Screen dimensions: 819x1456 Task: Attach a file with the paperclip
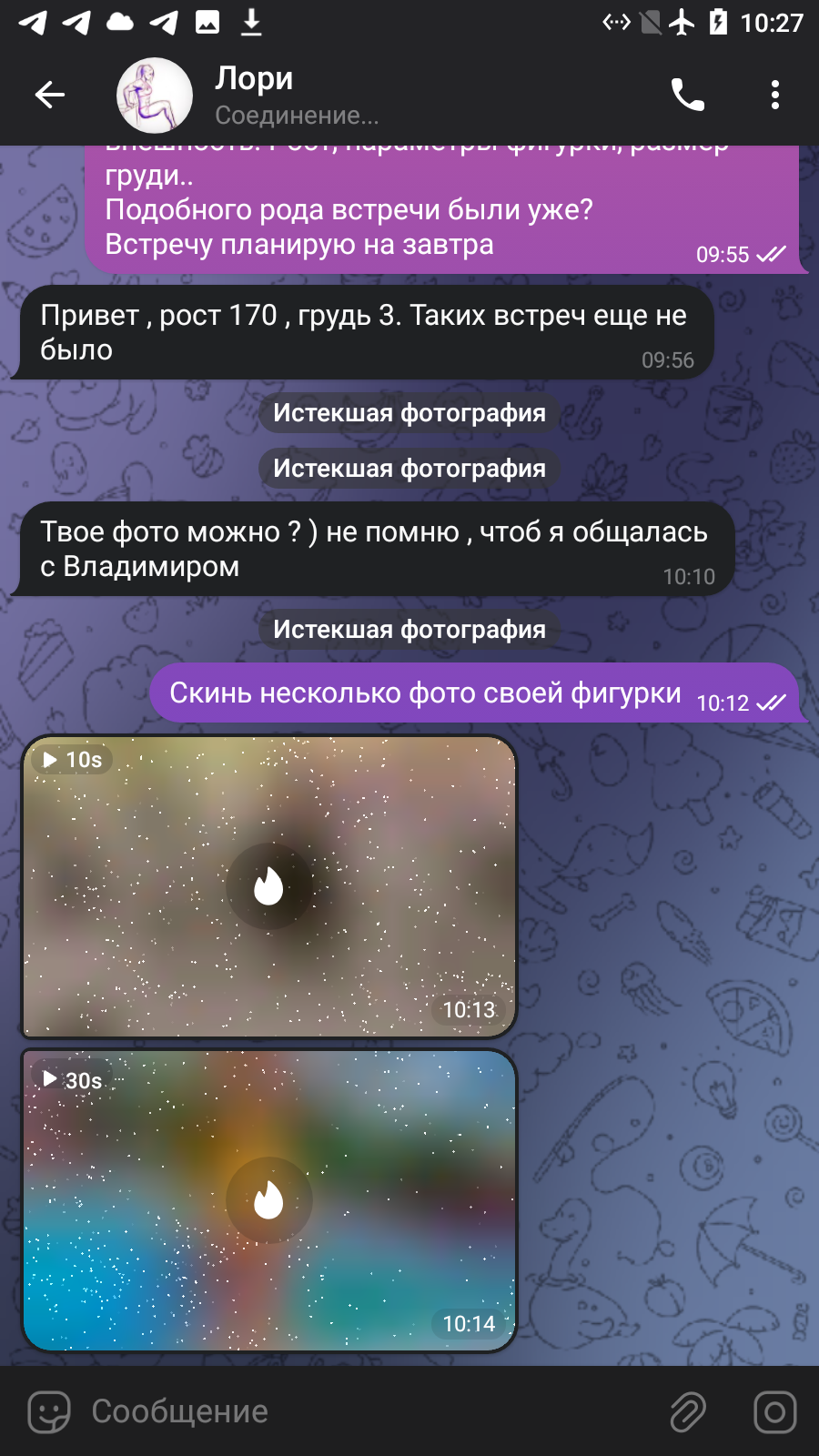pos(688,1411)
